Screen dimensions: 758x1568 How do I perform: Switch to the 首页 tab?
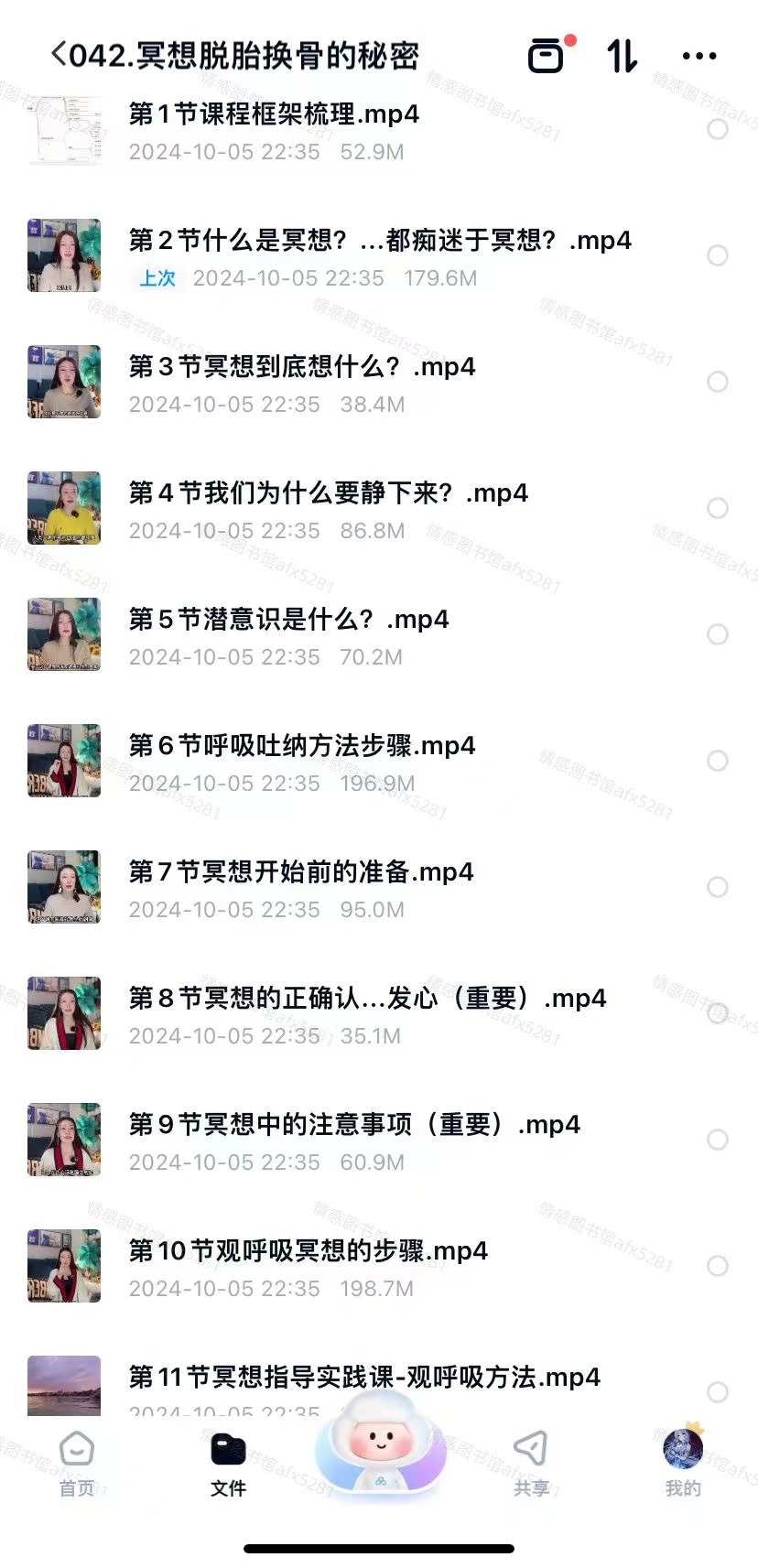coord(77,1463)
